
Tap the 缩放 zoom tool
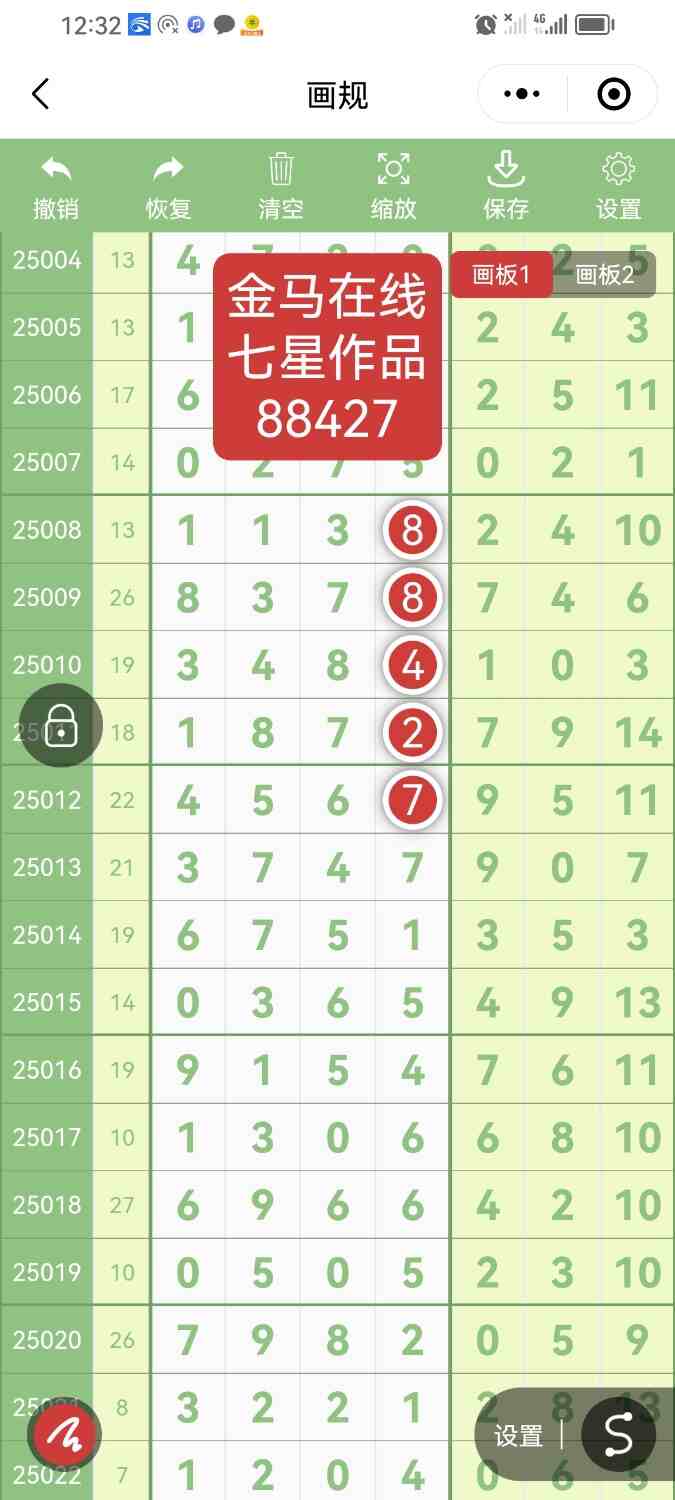393,187
